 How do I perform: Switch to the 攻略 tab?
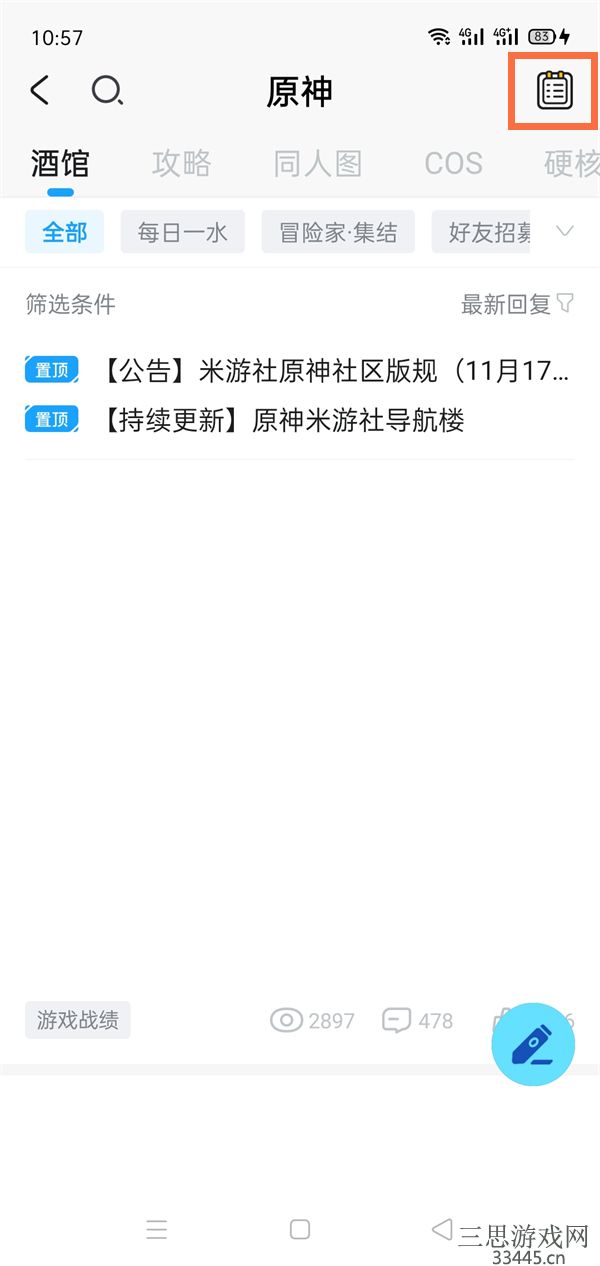tap(182, 163)
